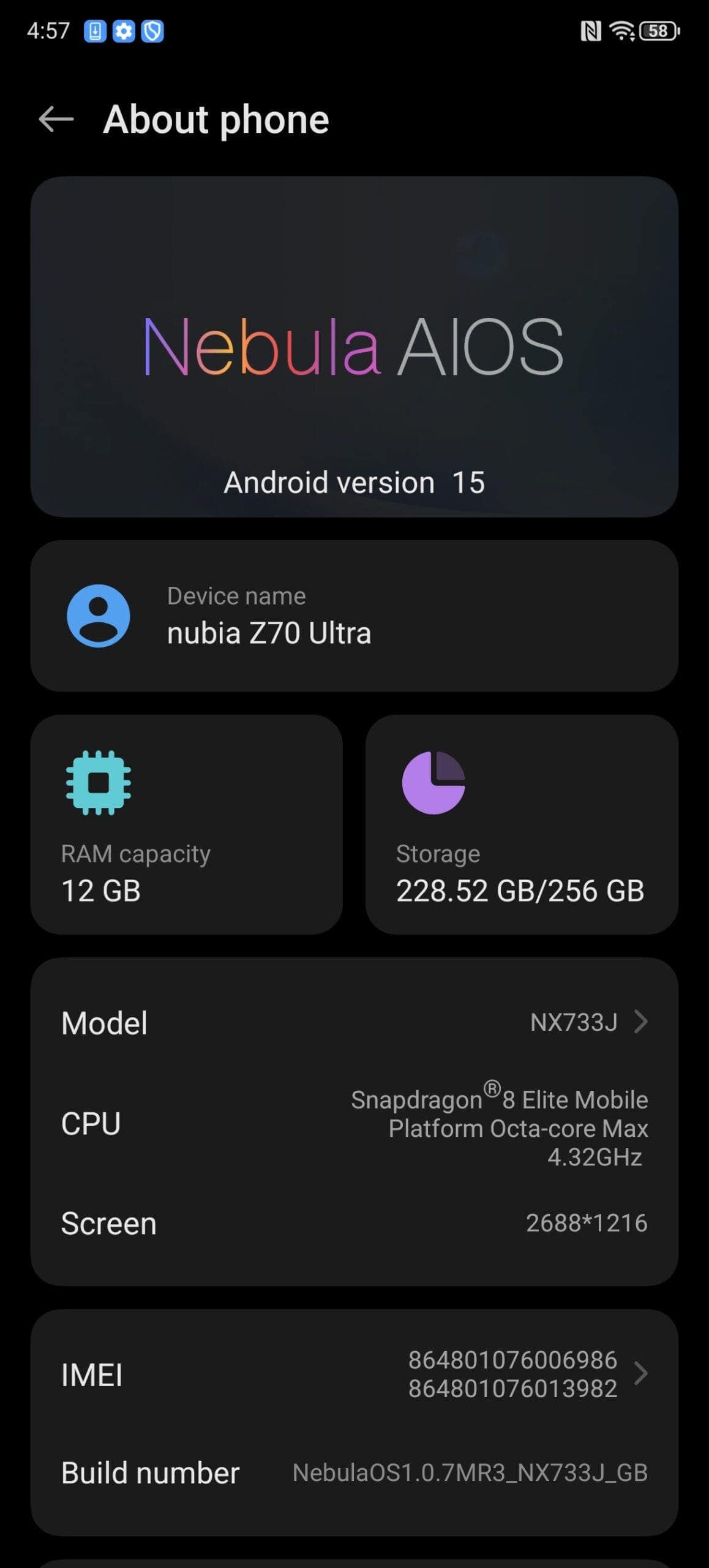Go back from About phone
Viewport: 709px width, 1568px height.
tap(56, 119)
